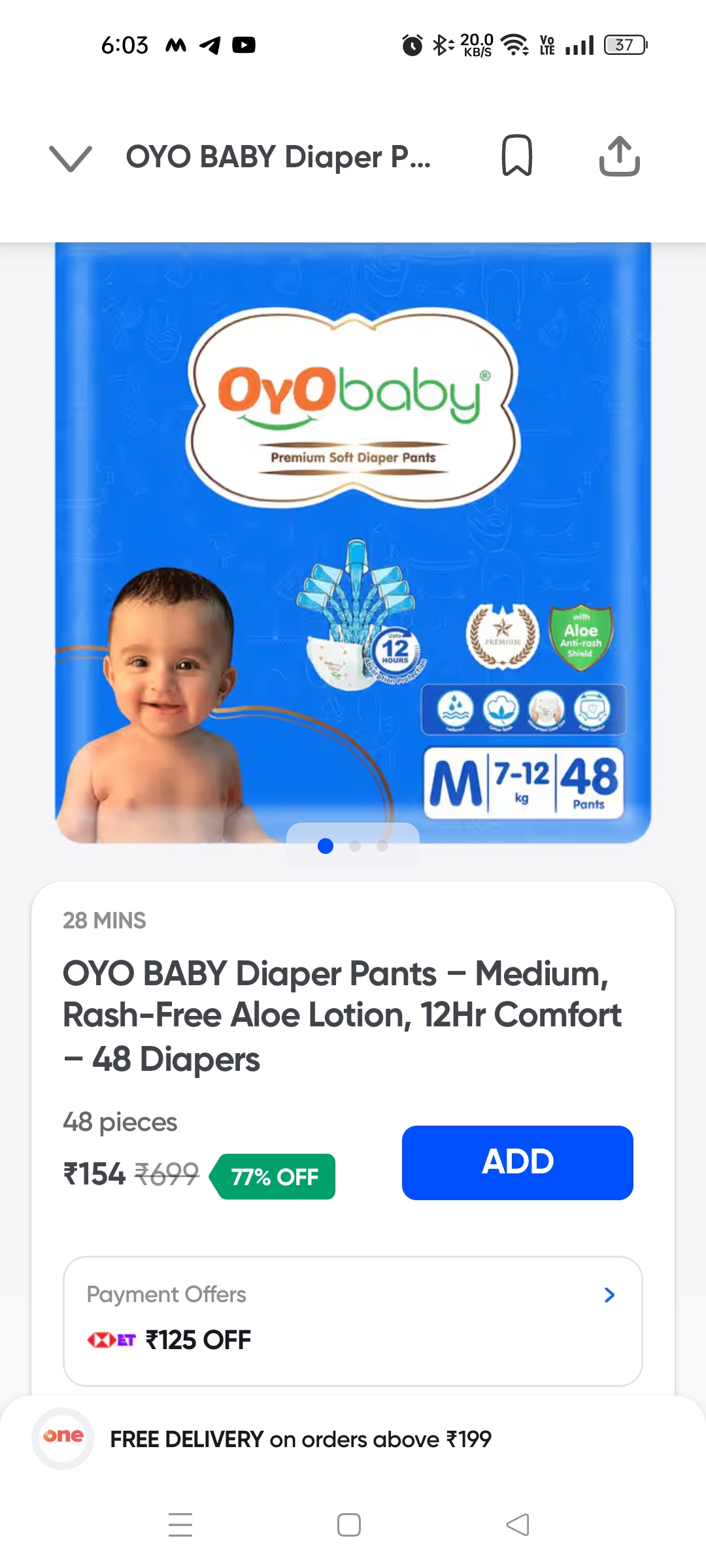706x1568 pixels.
Task: Go to the phone home screen
Action: pyautogui.click(x=349, y=1525)
